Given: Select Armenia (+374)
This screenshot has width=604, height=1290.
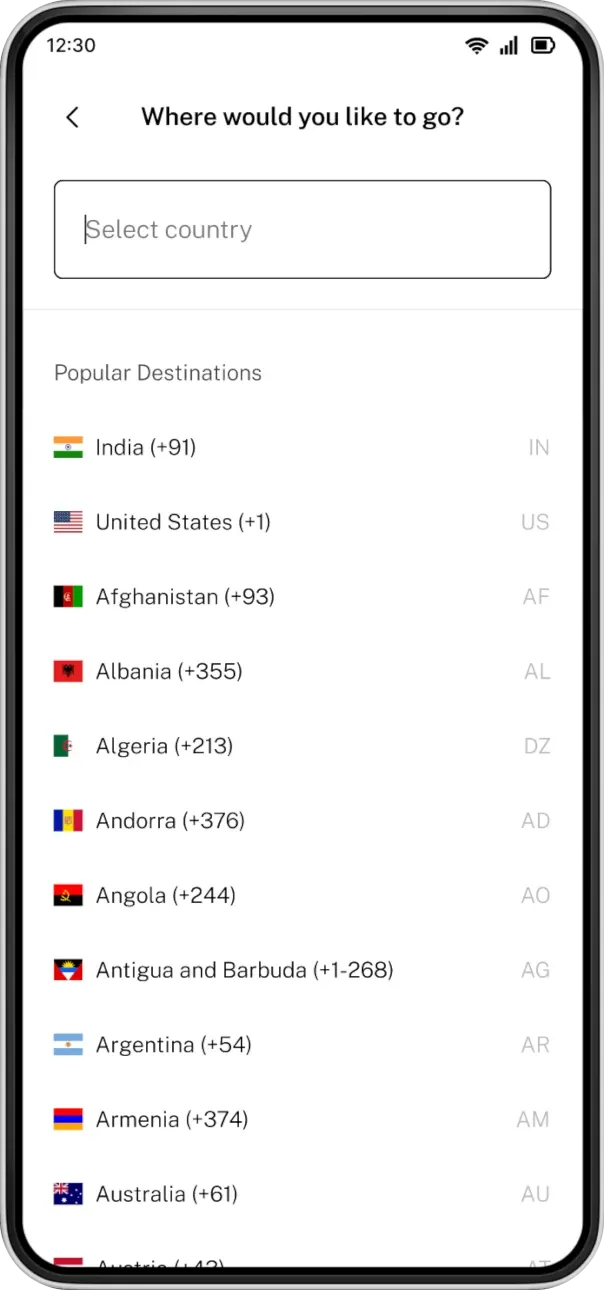Looking at the screenshot, I should click(302, 1119).
